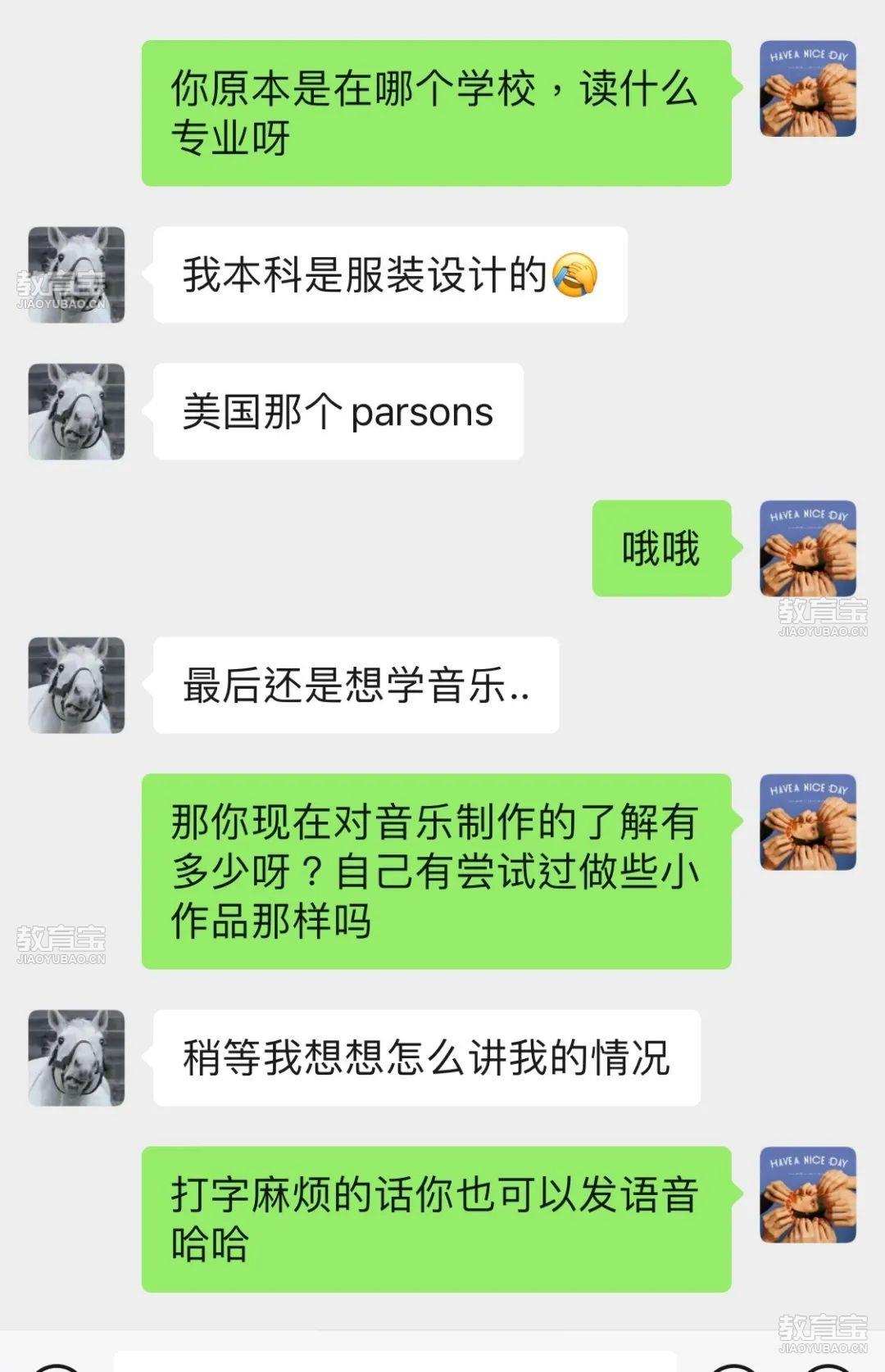The width and height of the screenshot is (885, 1372).
Task: Open horse avatar beside 美国那个 parsons message
Action: tap(76, 411)
